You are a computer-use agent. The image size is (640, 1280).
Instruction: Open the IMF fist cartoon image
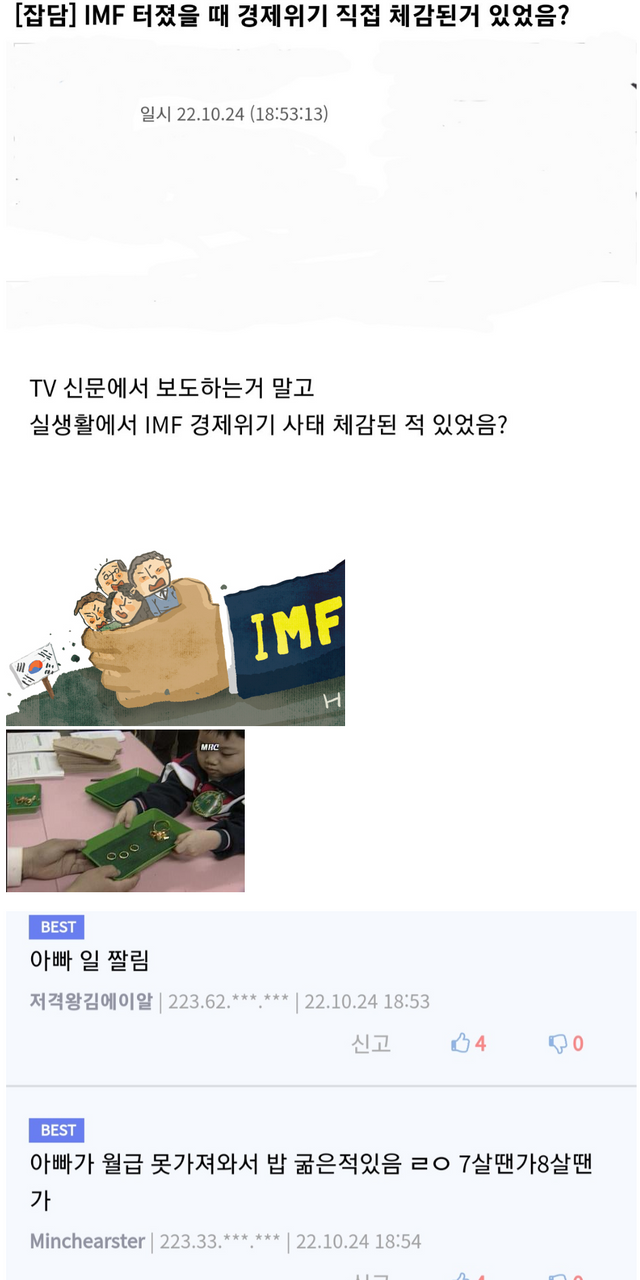175,642
